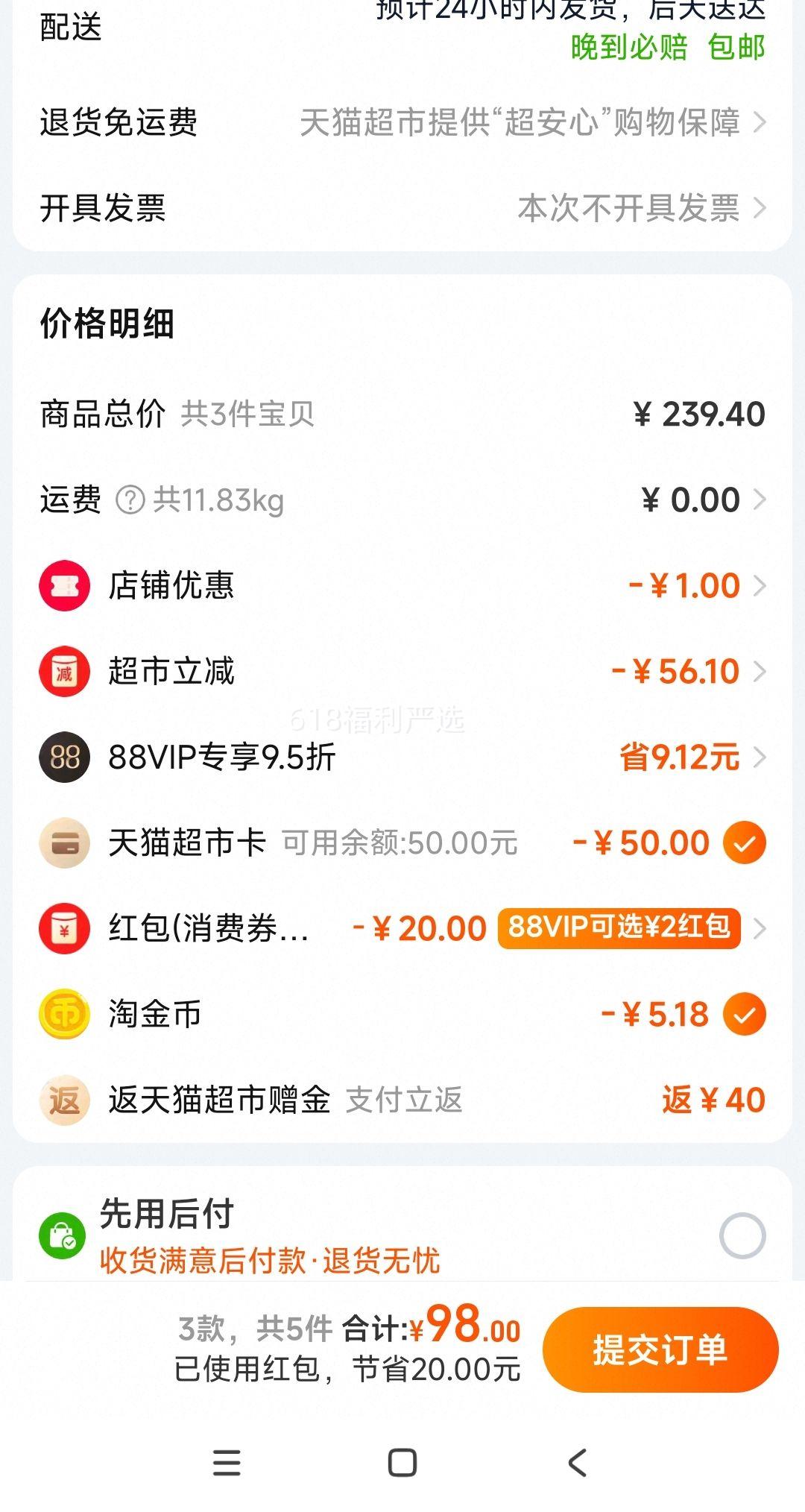Open 退货免运费 guarantee details
This screenshot has width=805, height=1512.
click(x=402, y=122)
